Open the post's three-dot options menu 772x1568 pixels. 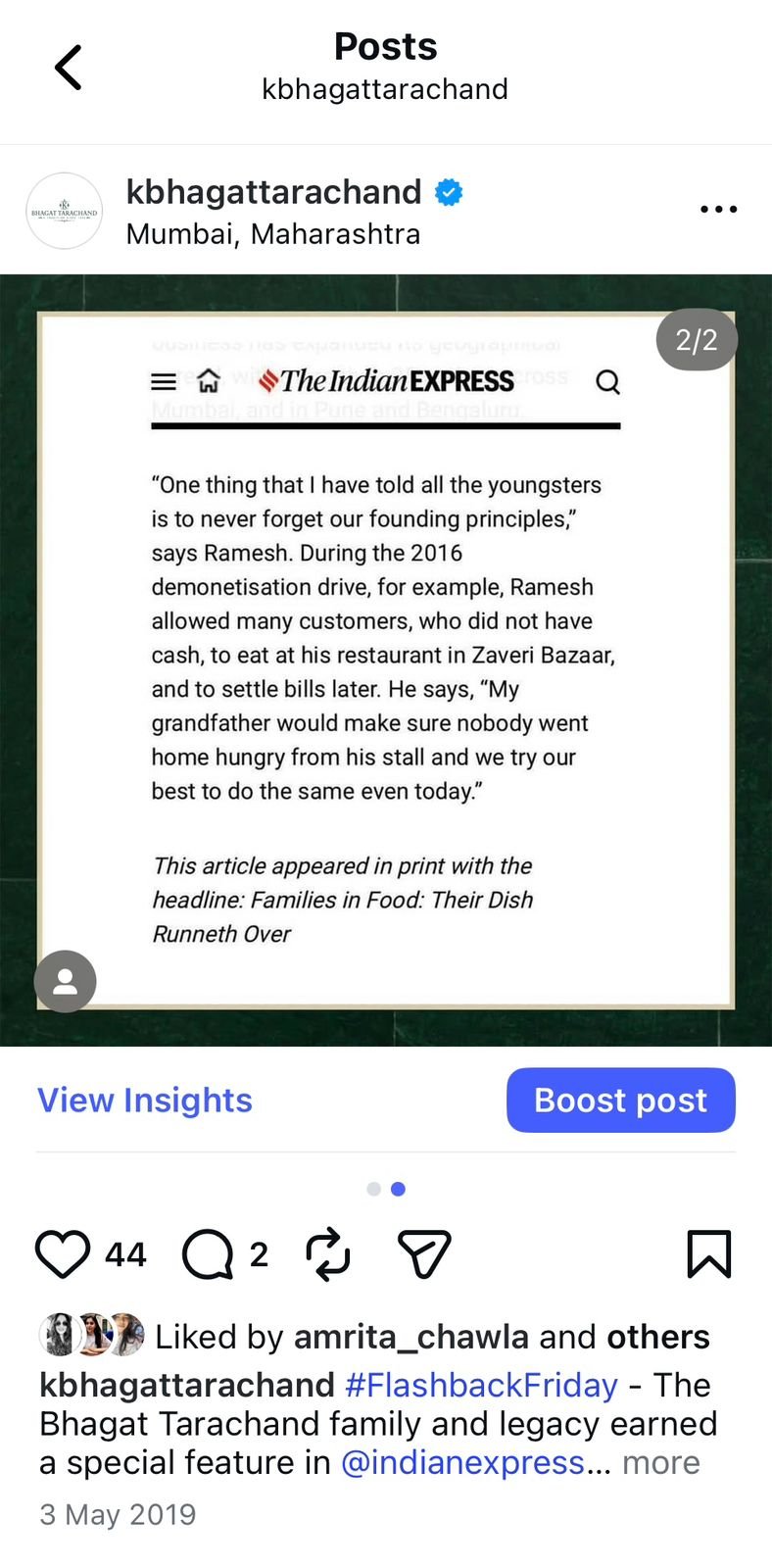tap(718, 209)
